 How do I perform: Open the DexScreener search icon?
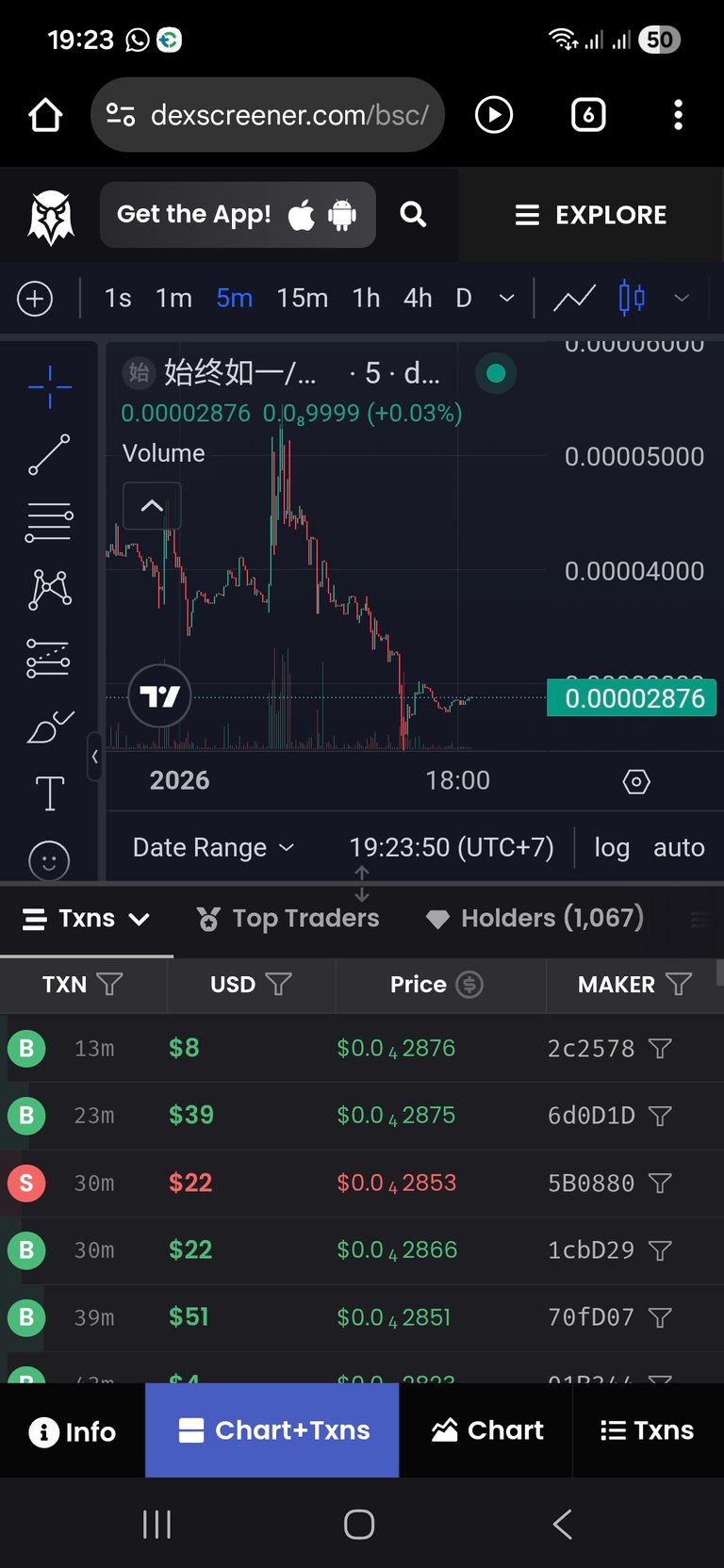click(x=413, y=215)
